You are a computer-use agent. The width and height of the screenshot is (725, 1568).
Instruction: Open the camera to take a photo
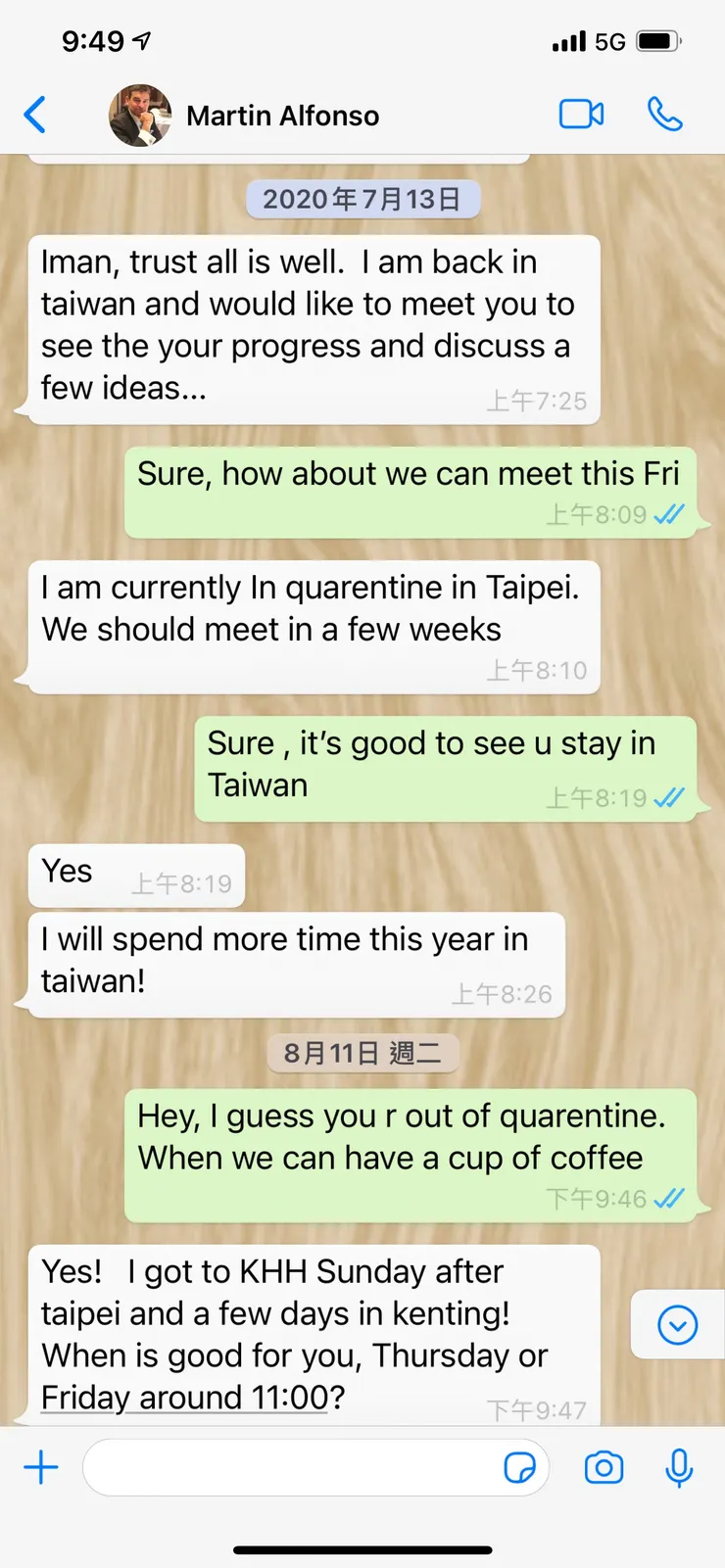pyautogui.click(x=604, y=1467)
